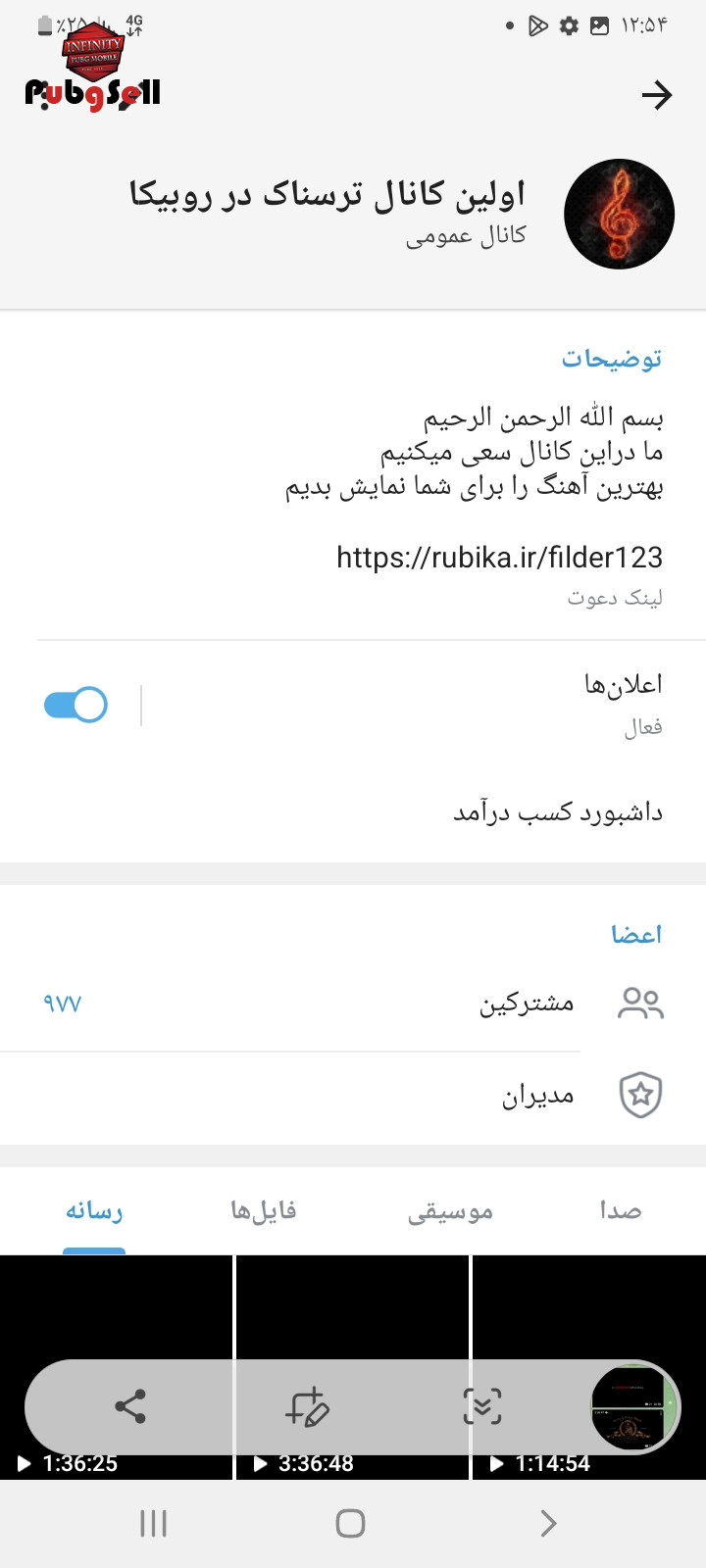Open the recent apps button
706x1568 pixels.
point(154,1523)
